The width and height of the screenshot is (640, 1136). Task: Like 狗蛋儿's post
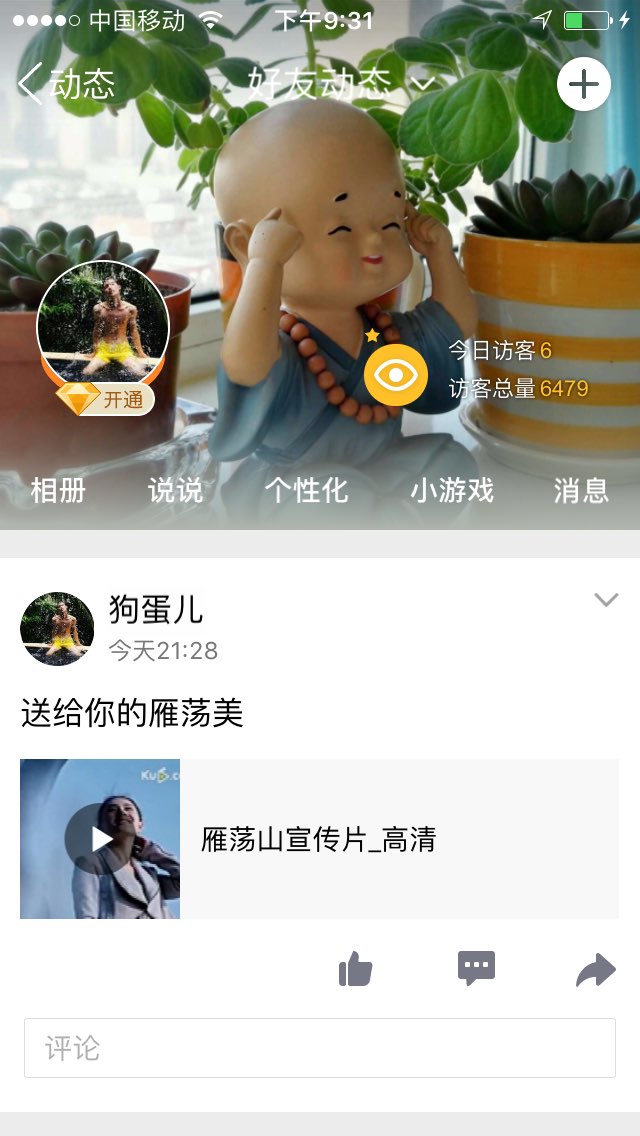(355, 969)
